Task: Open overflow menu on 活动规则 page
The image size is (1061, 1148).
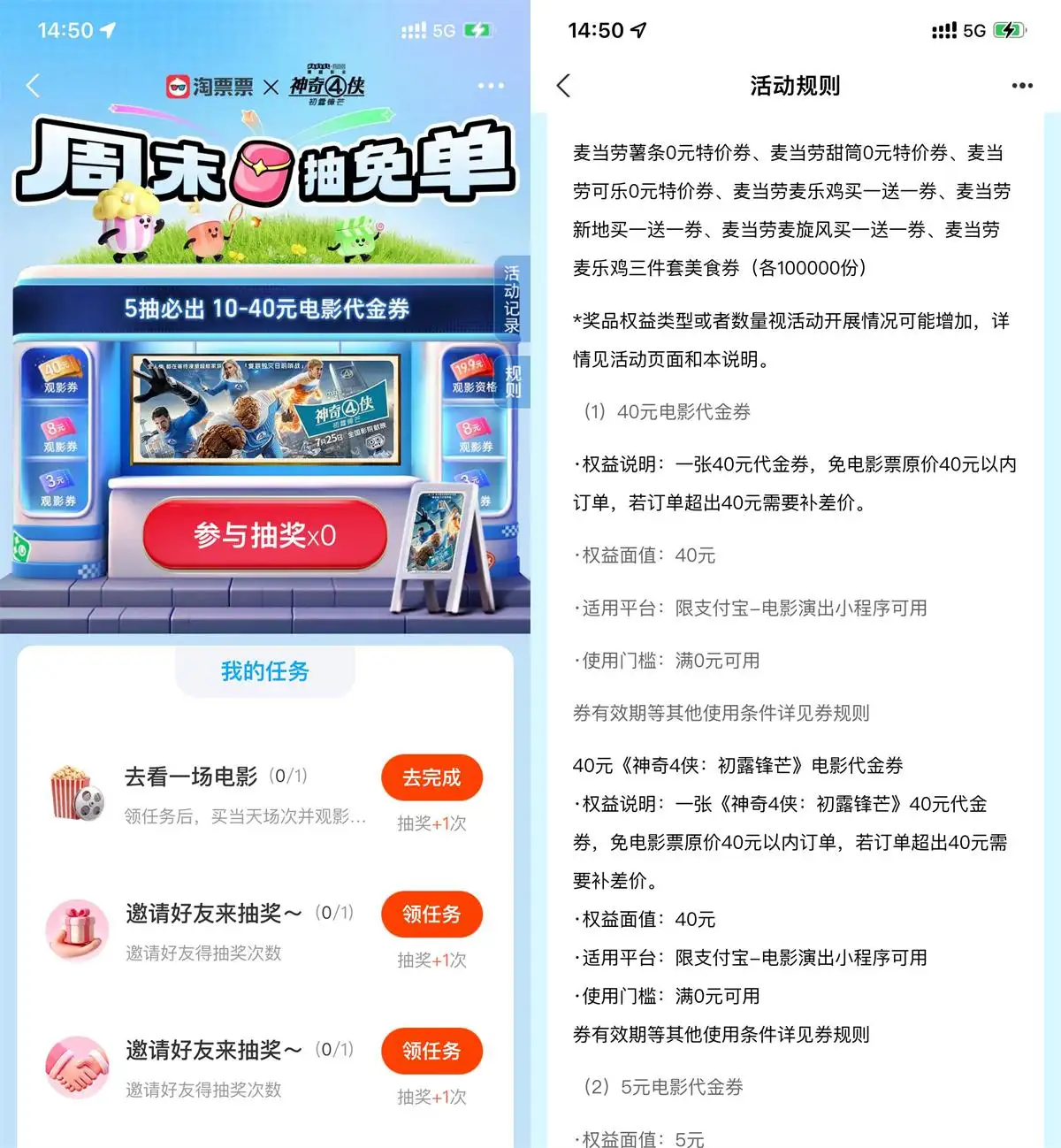Action: pos(1022,86)
